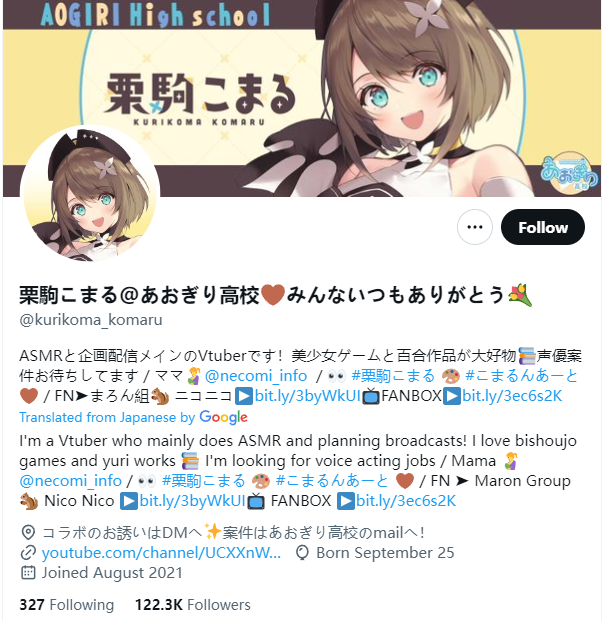
Task: Open @necomi_info mention in Japanese bio
Action: click(x=255, y=376)
